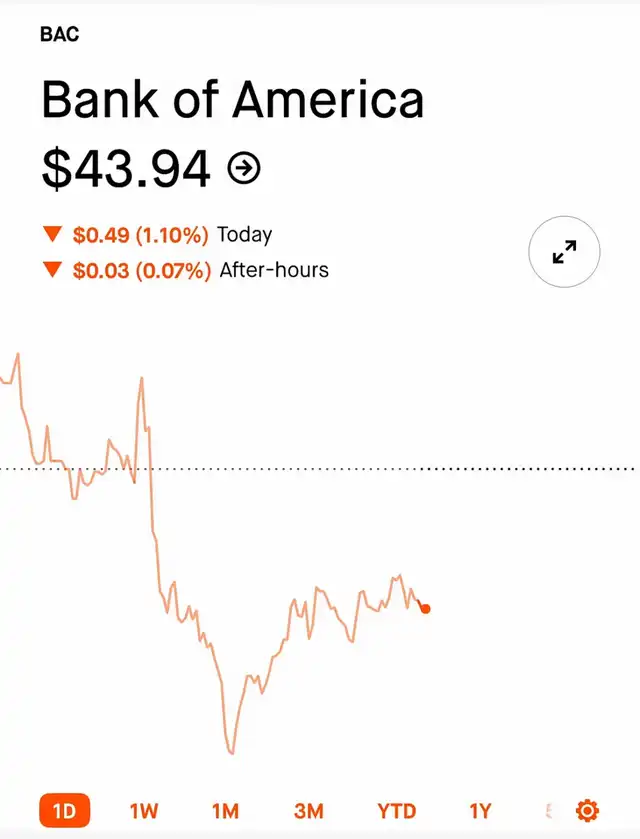
Task: Open chart settings gear
Action: coord(587,810)
